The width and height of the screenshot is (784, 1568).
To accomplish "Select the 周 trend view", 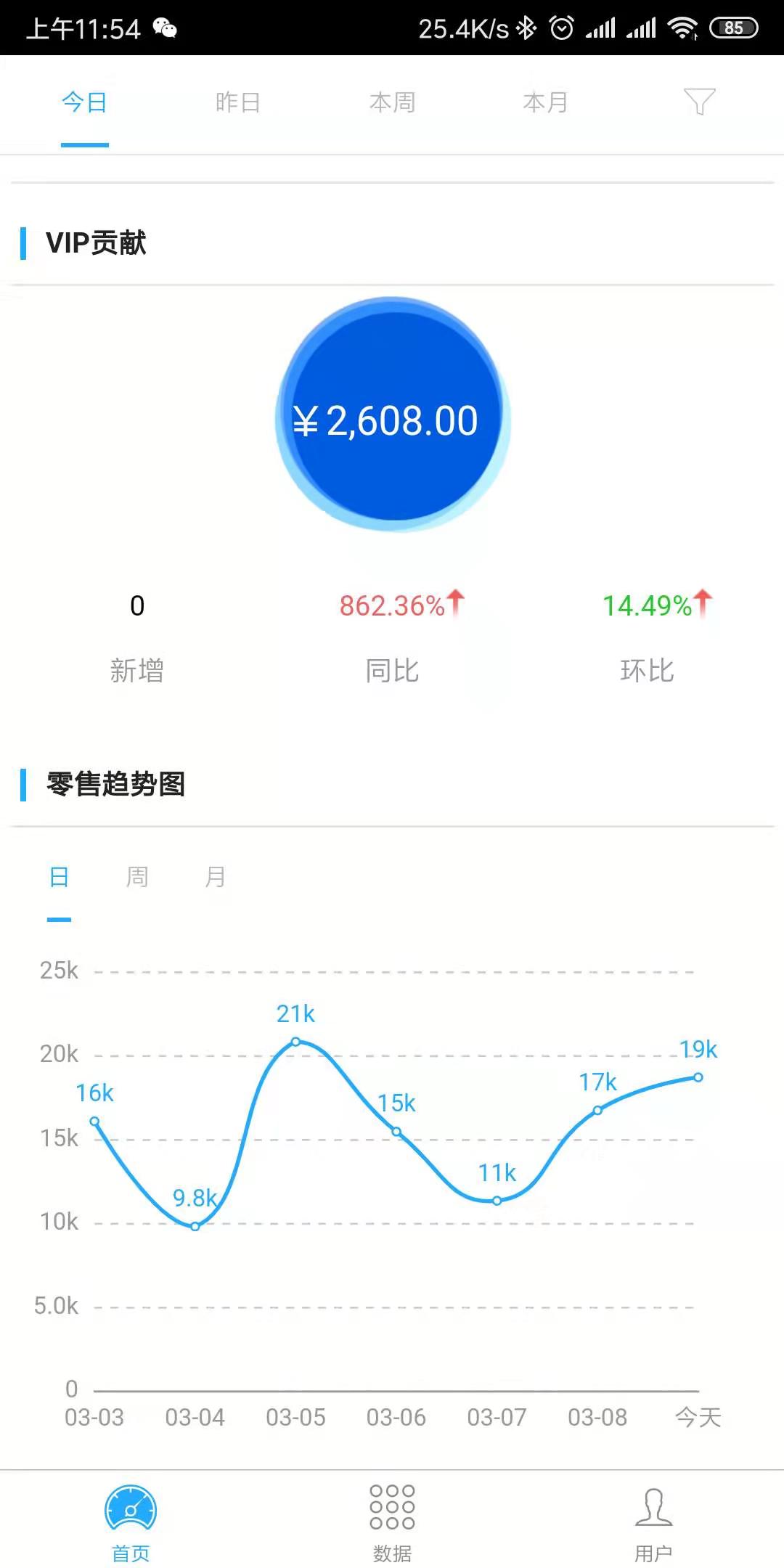I will [x=137, y=876].
